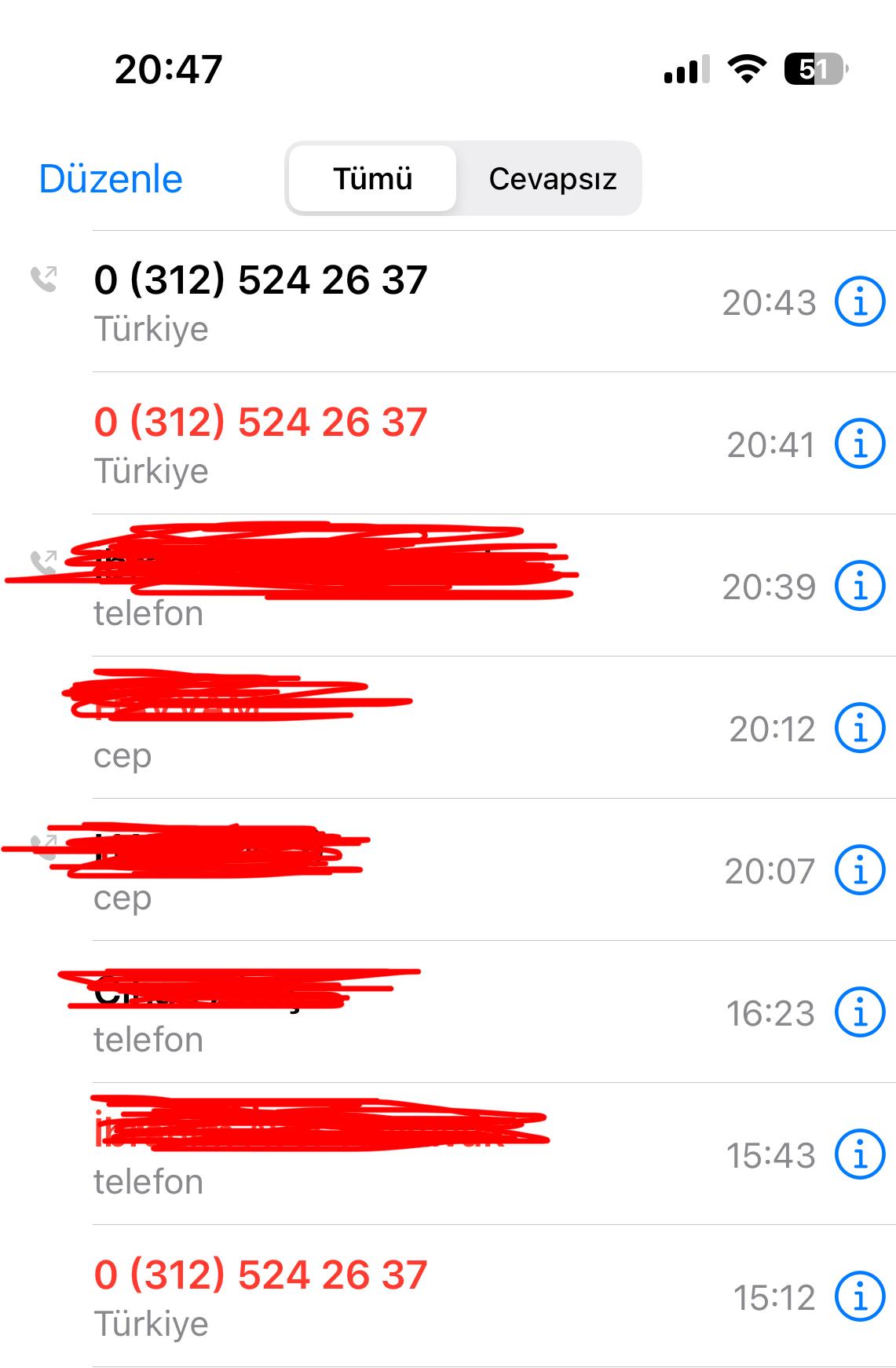896x1368 pixels.
Task: Open info for the 20:43 call
Action: (859, 302)
